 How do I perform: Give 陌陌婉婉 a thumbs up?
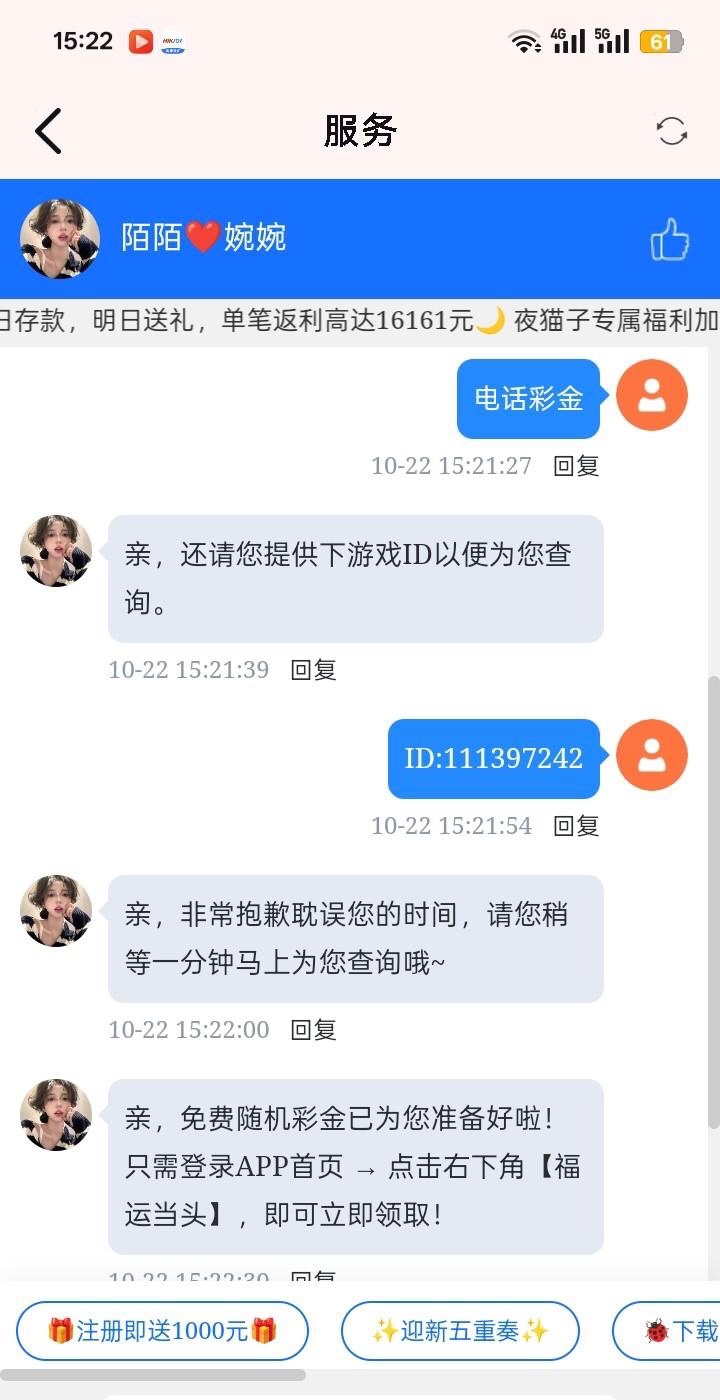[670, 239]
